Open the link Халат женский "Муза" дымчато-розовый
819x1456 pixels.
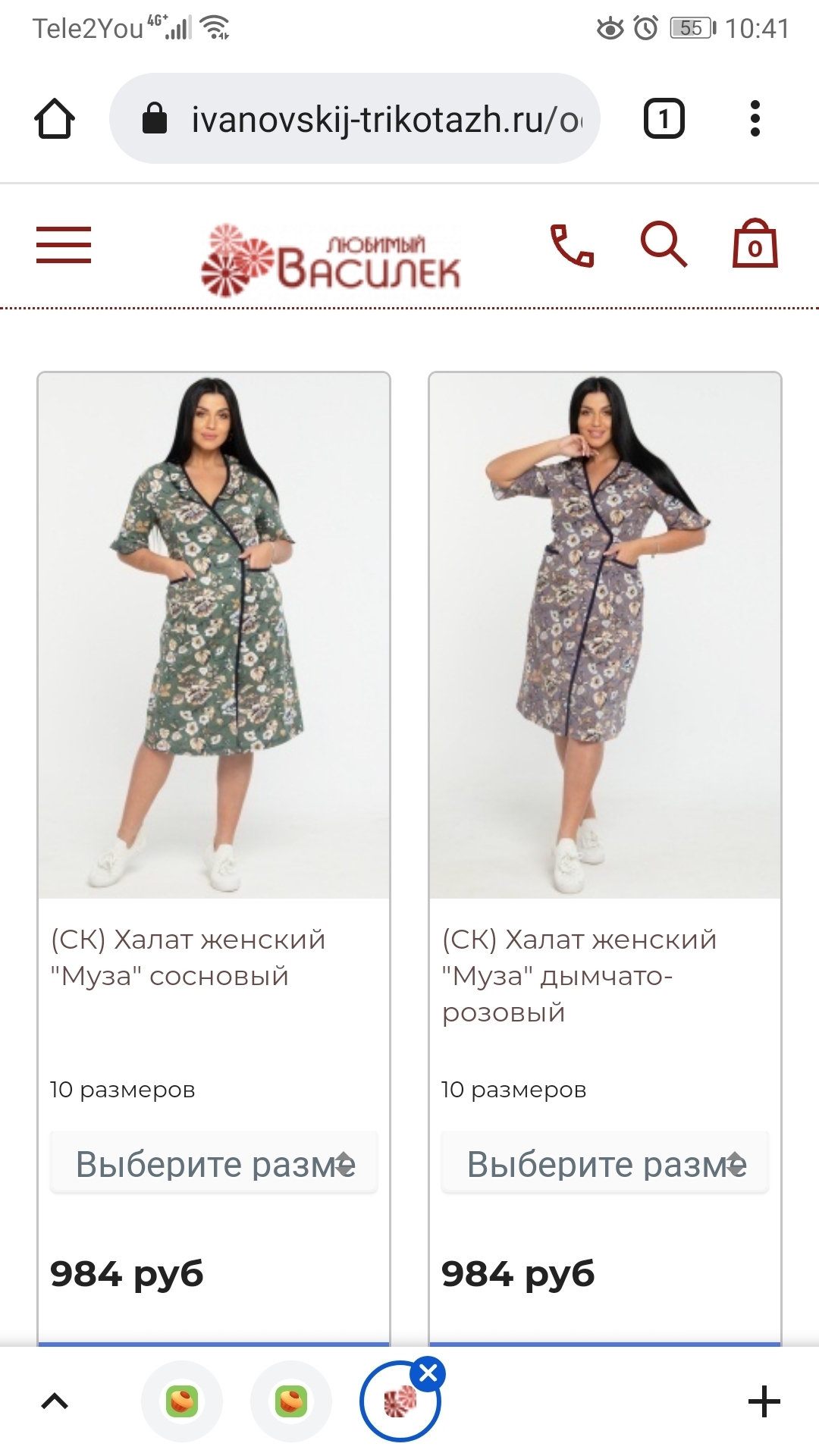click(579, 975)
